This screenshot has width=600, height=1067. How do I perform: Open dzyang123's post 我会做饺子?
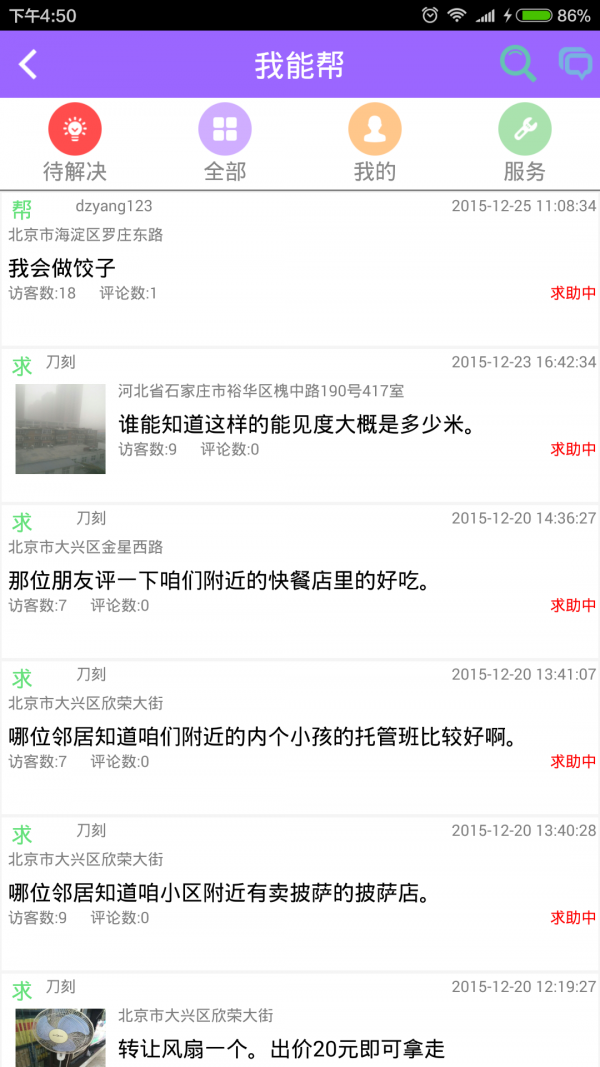tap(63, 267)
